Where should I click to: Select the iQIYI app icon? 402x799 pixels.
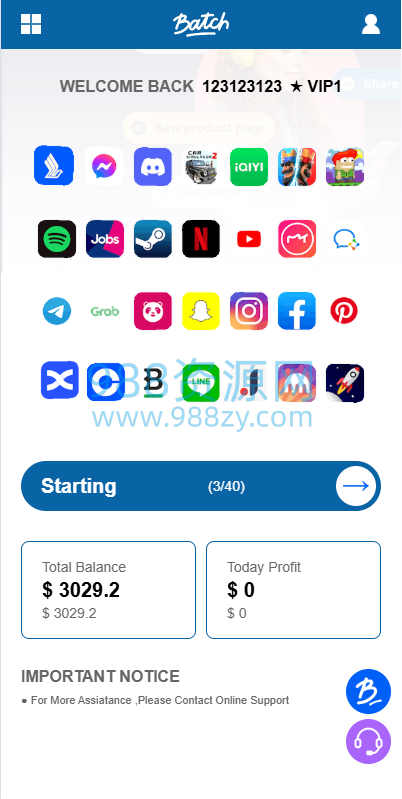point(249,167)
